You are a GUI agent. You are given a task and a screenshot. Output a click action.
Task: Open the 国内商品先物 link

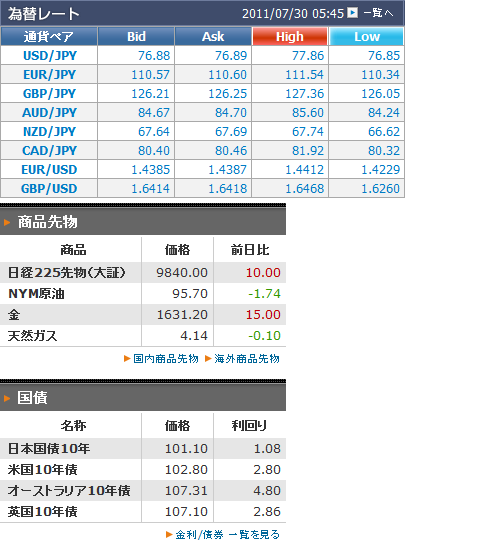(x=166, y=358)
